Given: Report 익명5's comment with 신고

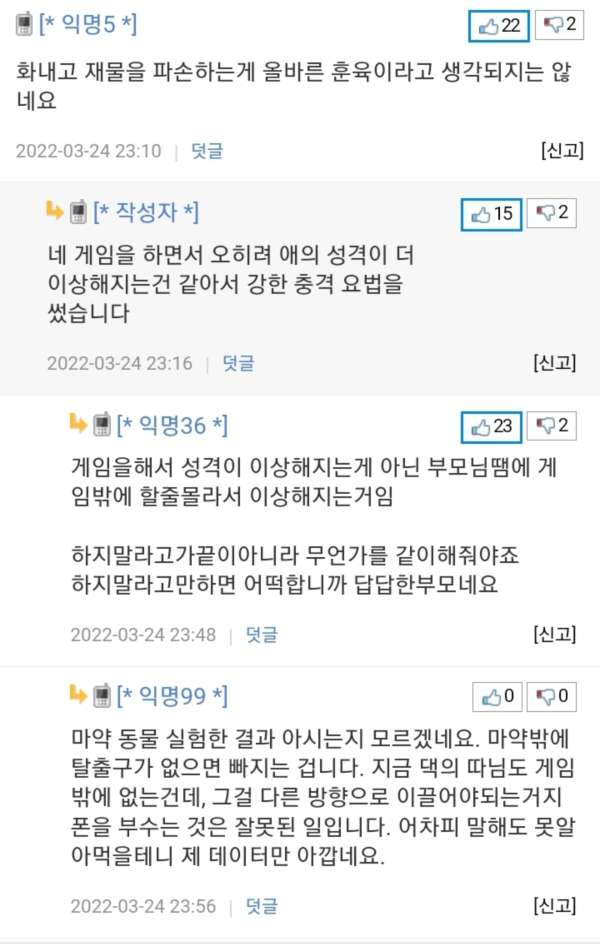Looking at the screenshot, I should [x=561, y=151].
